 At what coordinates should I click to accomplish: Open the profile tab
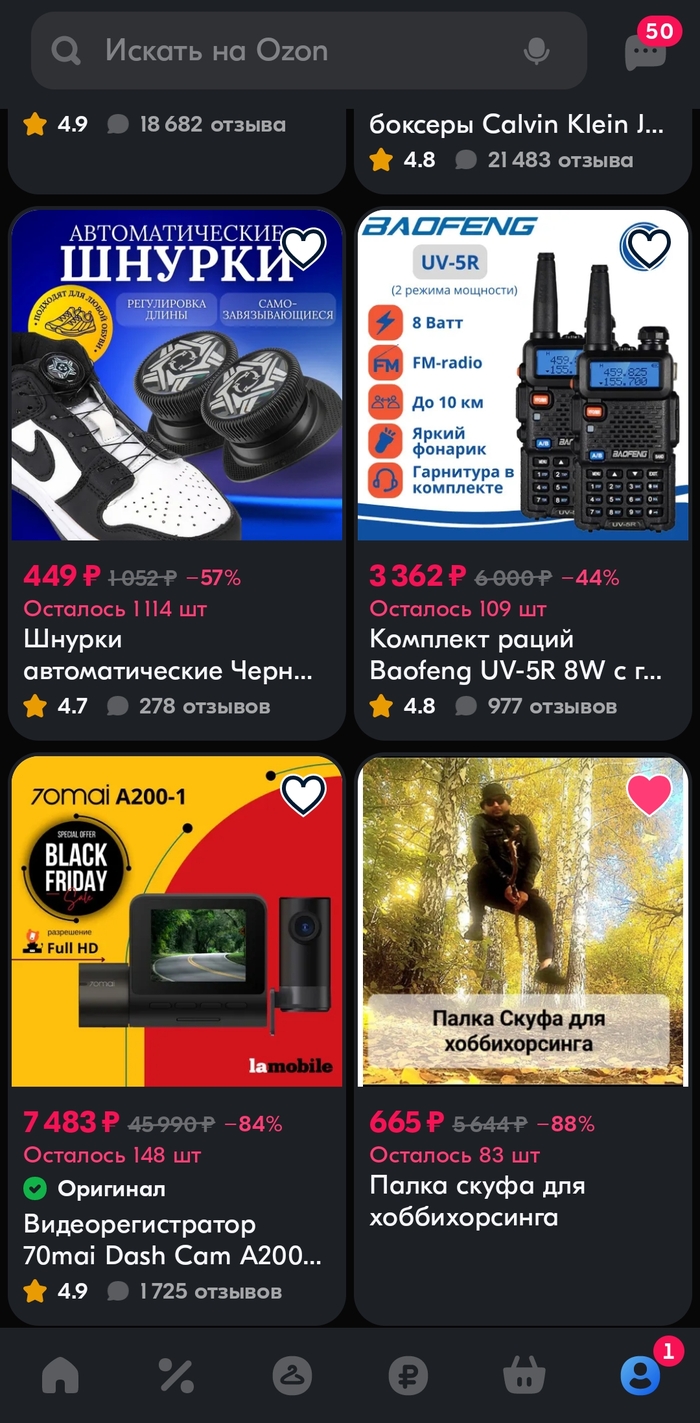click(x=640, y=1376)
